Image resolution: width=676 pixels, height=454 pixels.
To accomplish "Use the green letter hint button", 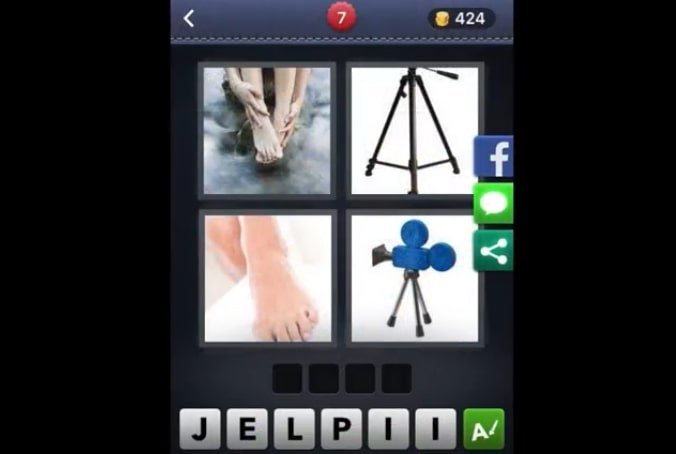I will point(484,430).
